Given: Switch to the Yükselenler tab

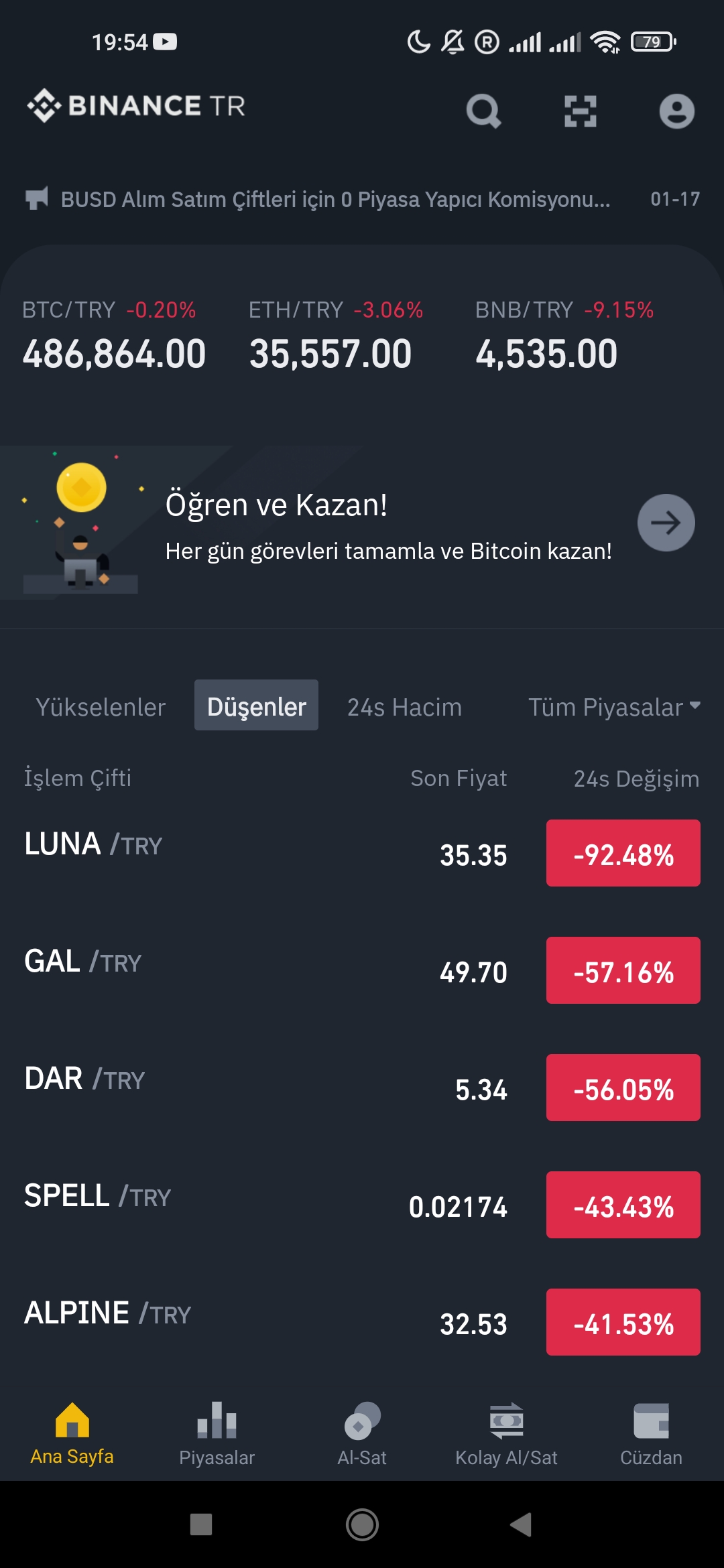Looking at the screenshot, I should coord(101,707).
